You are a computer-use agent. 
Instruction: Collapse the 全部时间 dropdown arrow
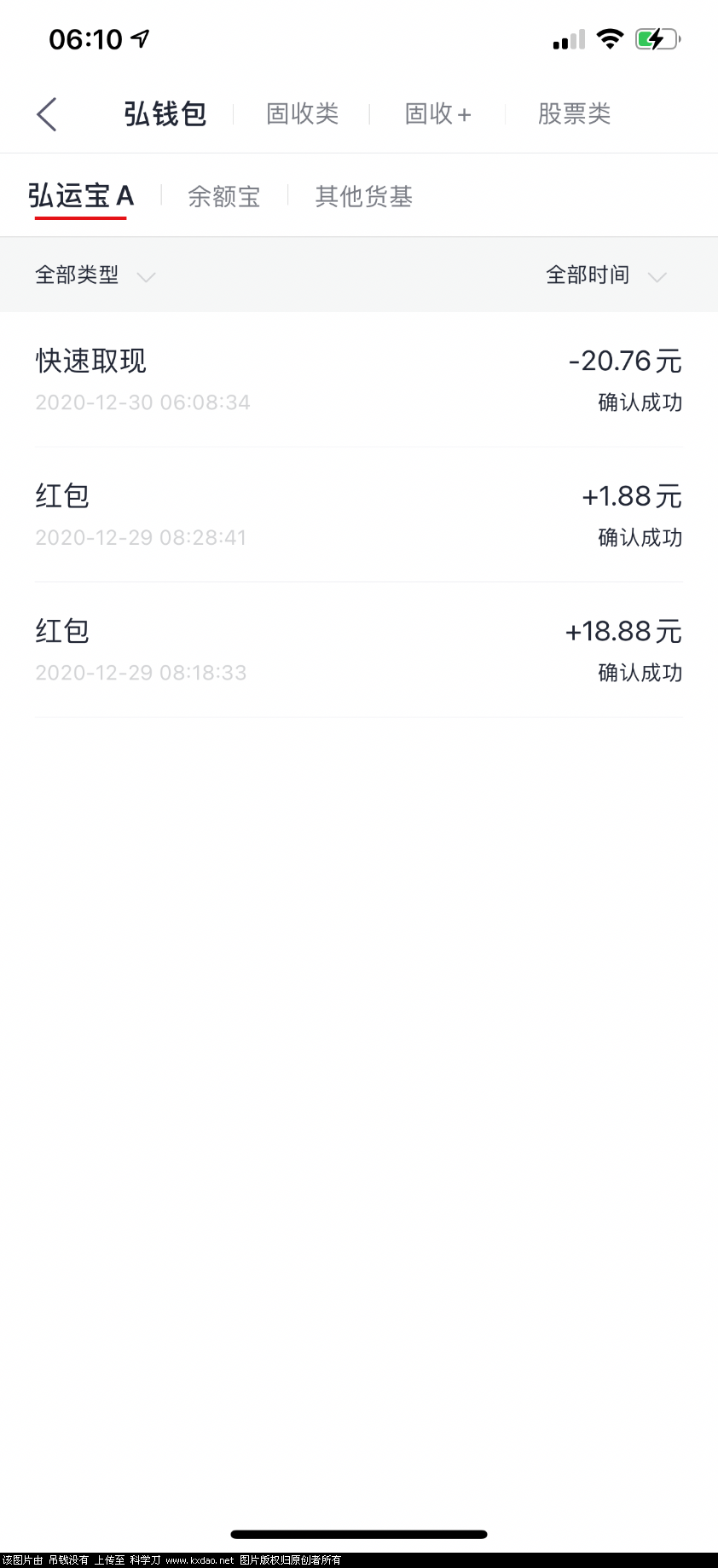(657, 277)
